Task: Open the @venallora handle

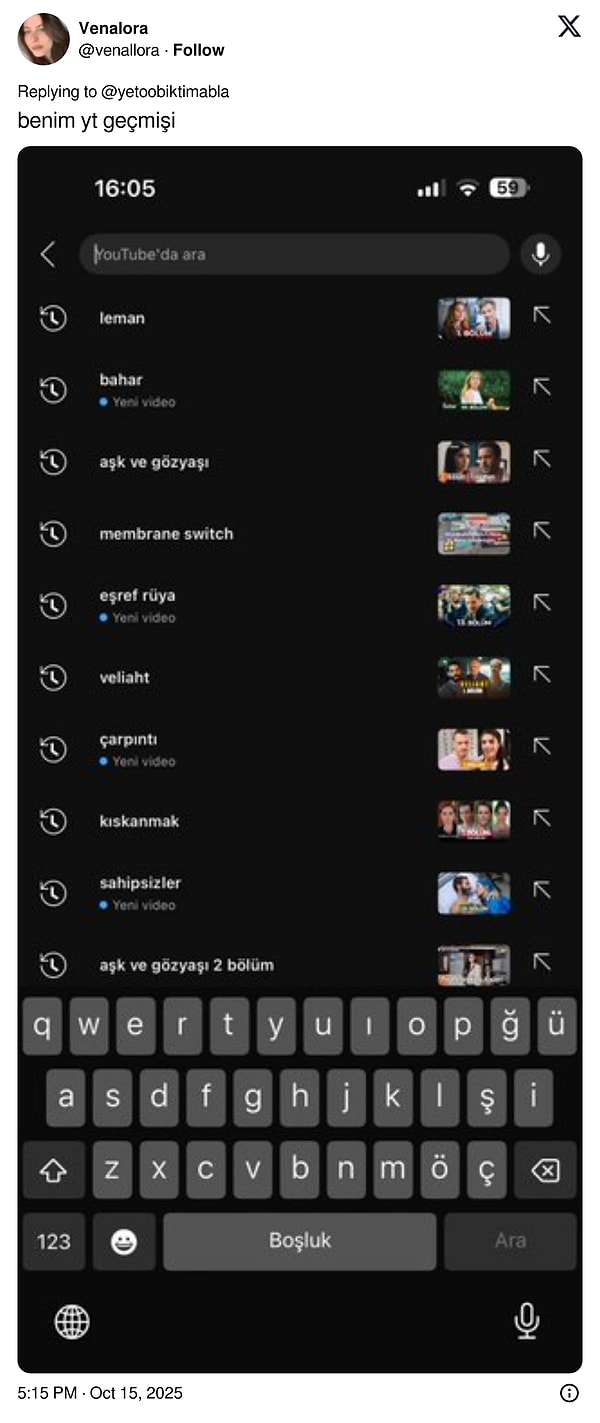Action: [x=120, y=50]
